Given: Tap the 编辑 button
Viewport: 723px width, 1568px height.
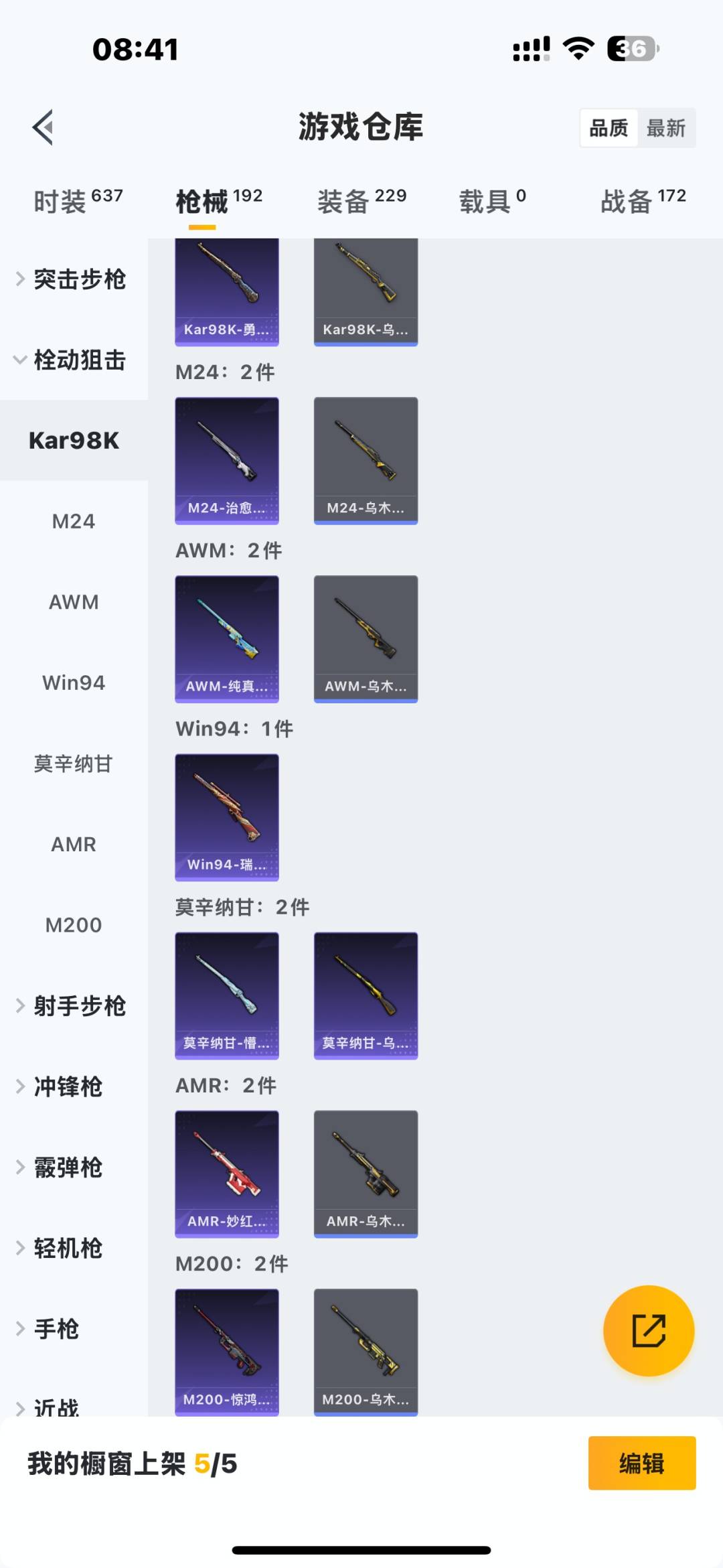Looking at the screenshot, I should [x=641, y=1464].
